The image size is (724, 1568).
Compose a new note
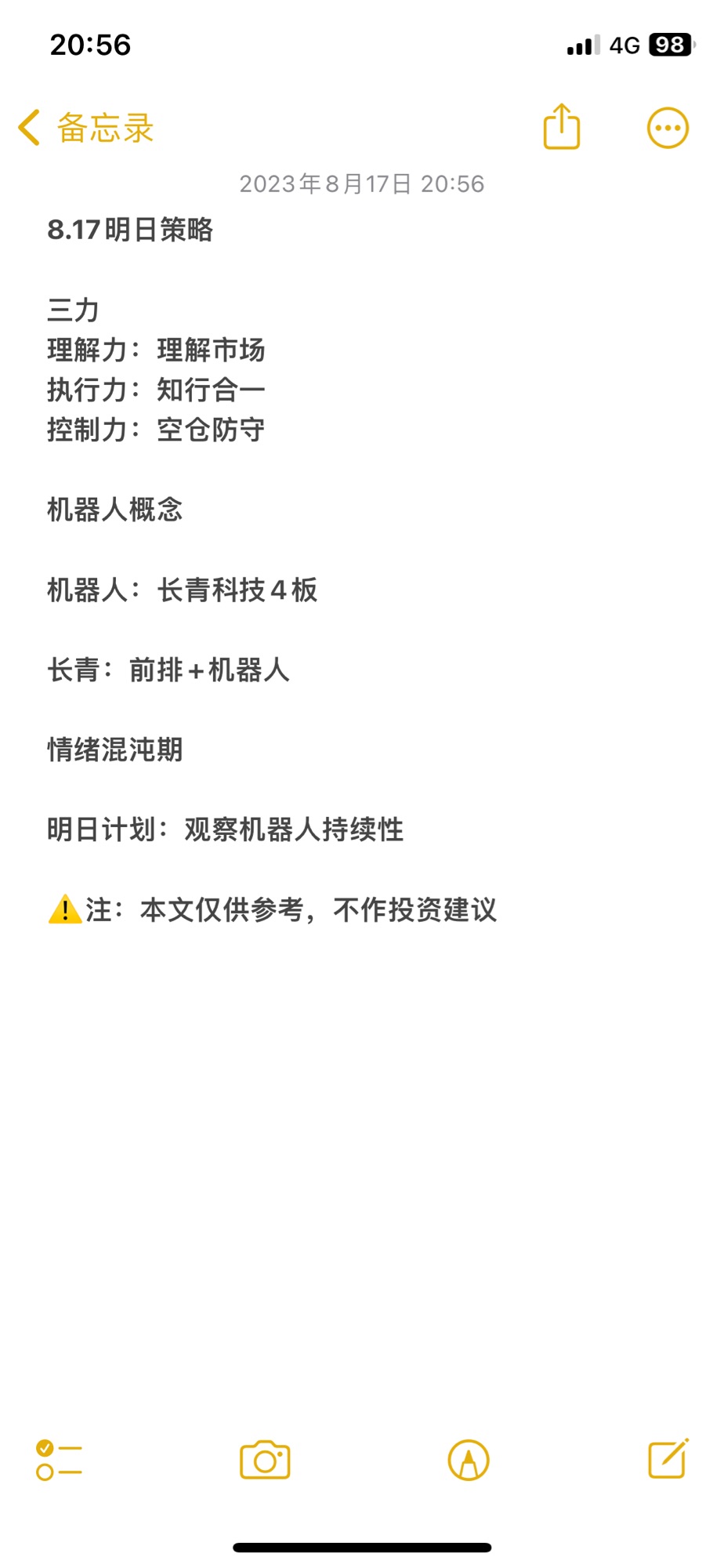coord(668,1458)
